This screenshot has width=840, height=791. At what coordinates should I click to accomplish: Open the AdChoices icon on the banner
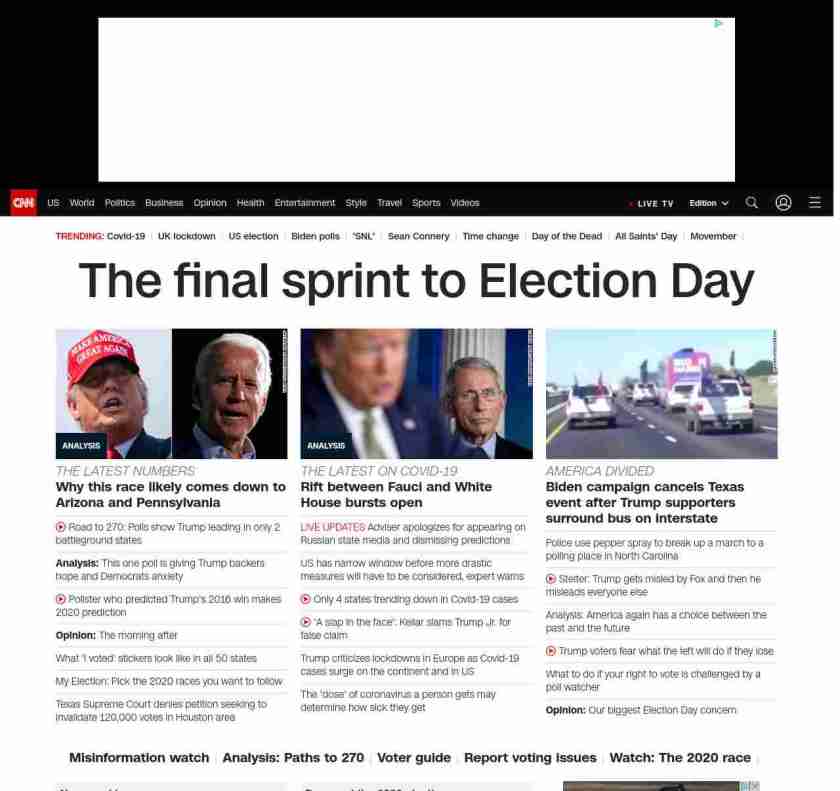tap(718, 23)
